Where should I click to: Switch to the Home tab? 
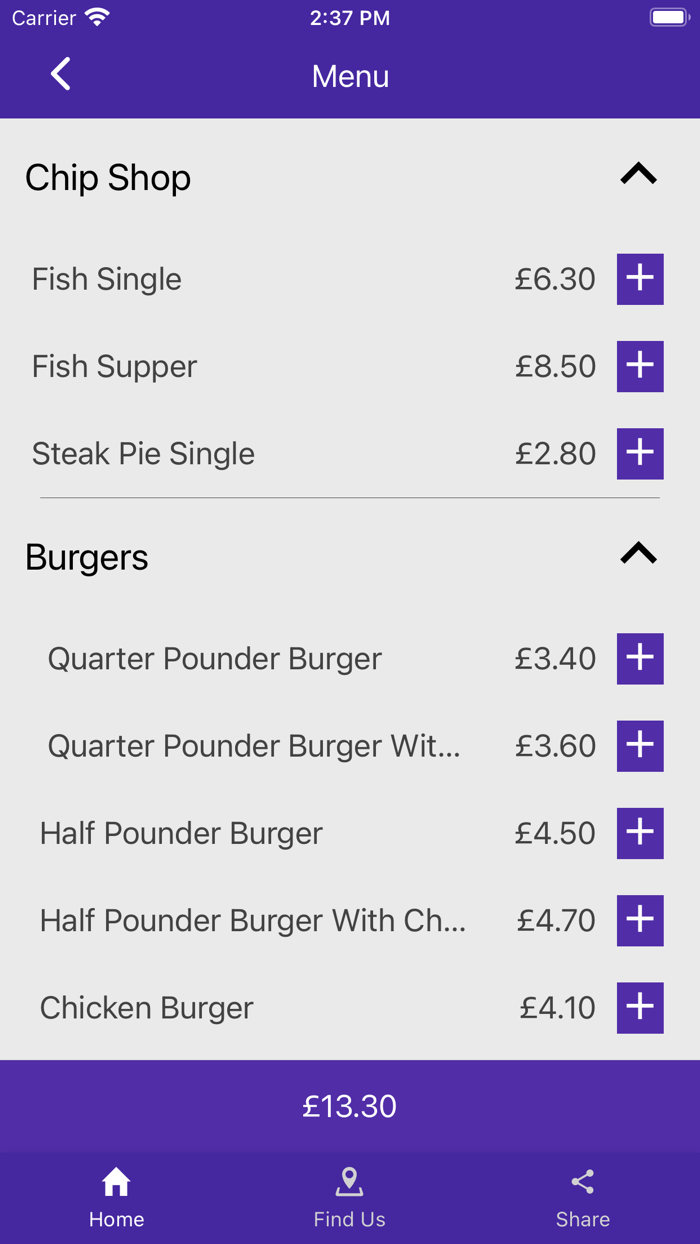(116, 1198)
